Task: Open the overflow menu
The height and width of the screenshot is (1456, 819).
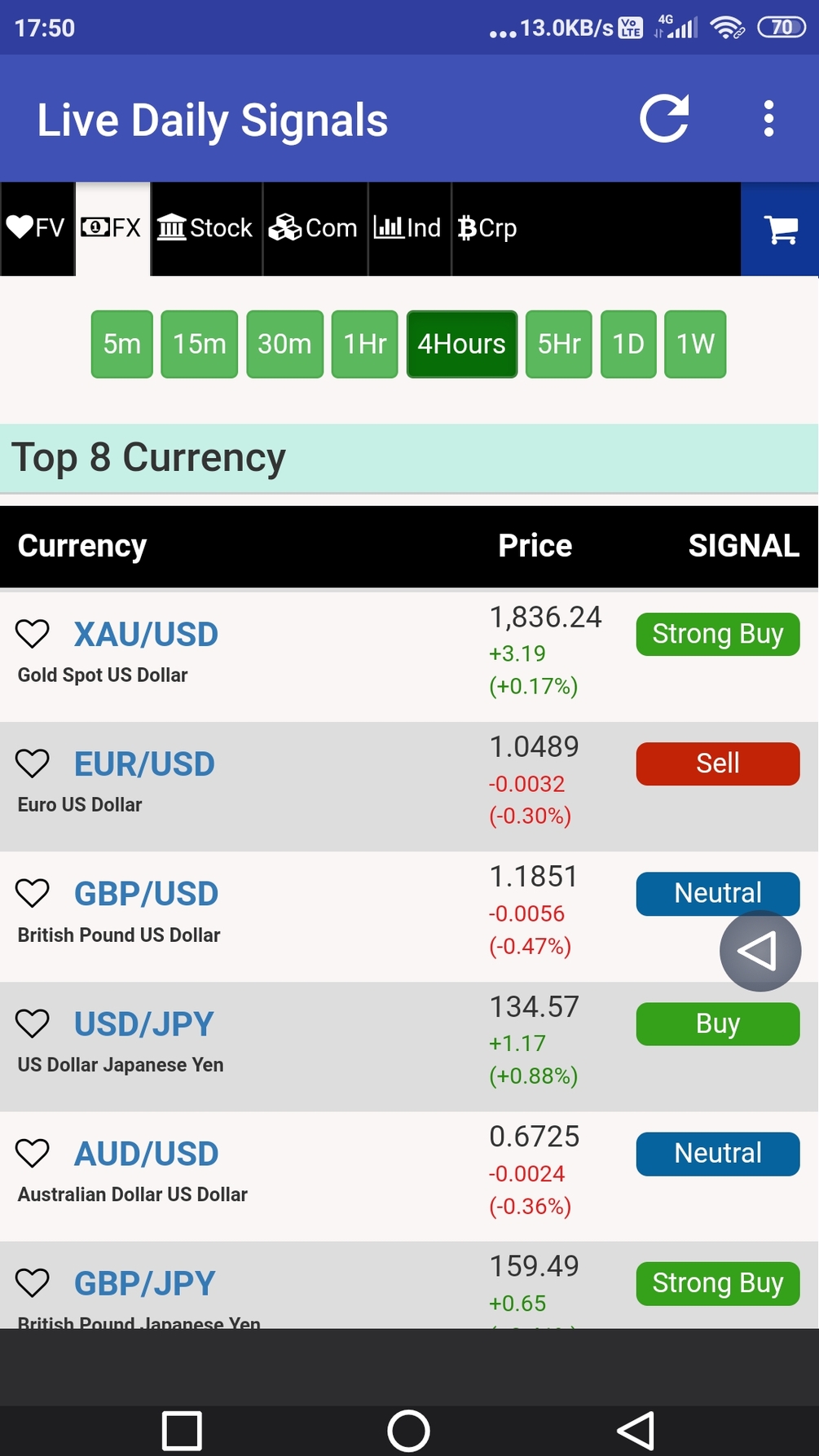Action: 768,119
